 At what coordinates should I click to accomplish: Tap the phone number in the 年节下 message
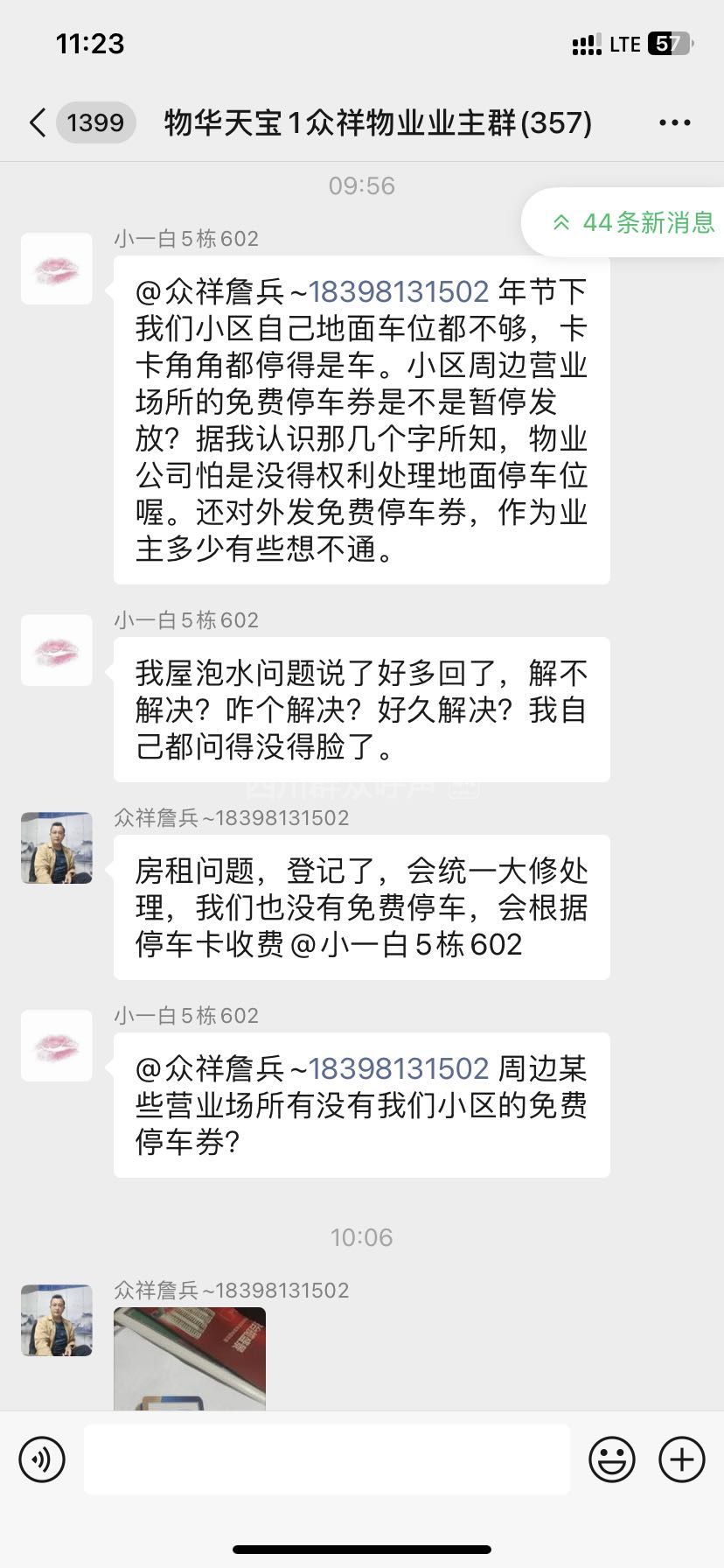point(399,291)
